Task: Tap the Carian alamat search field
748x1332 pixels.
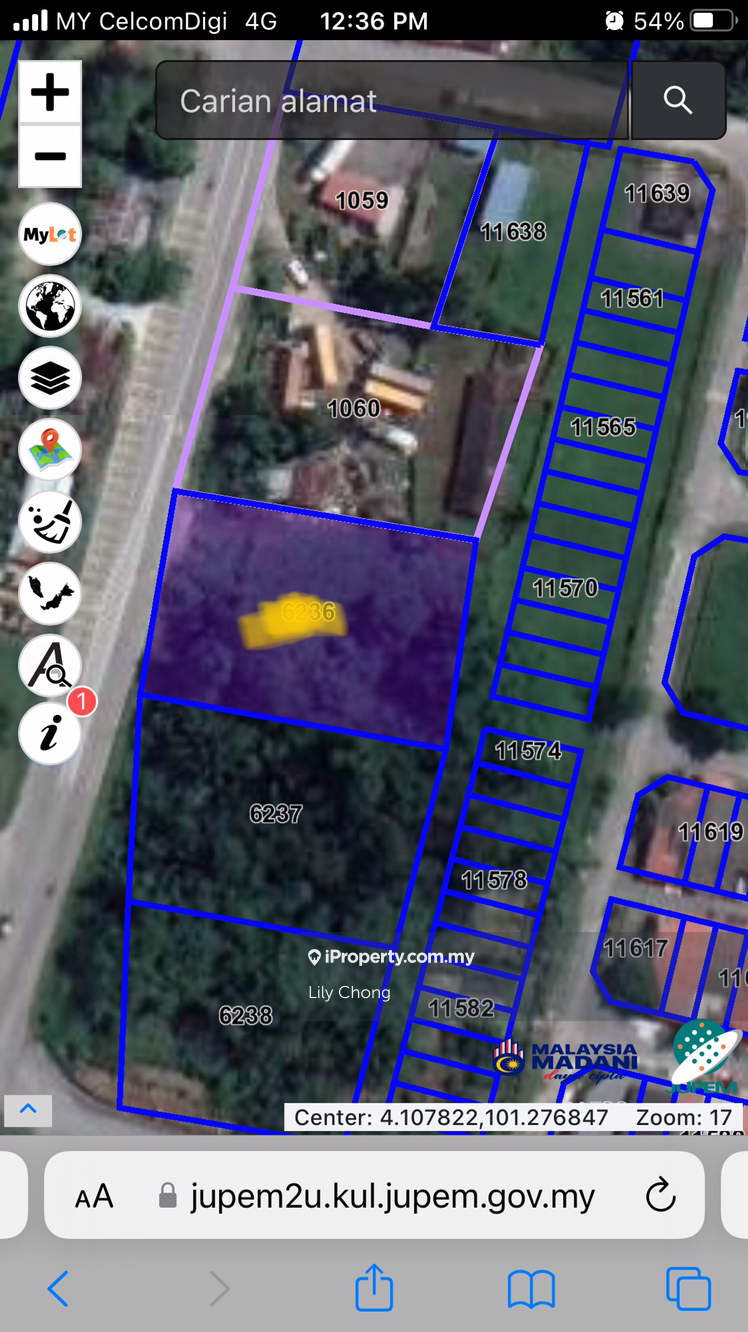Action: click(392, 100)
